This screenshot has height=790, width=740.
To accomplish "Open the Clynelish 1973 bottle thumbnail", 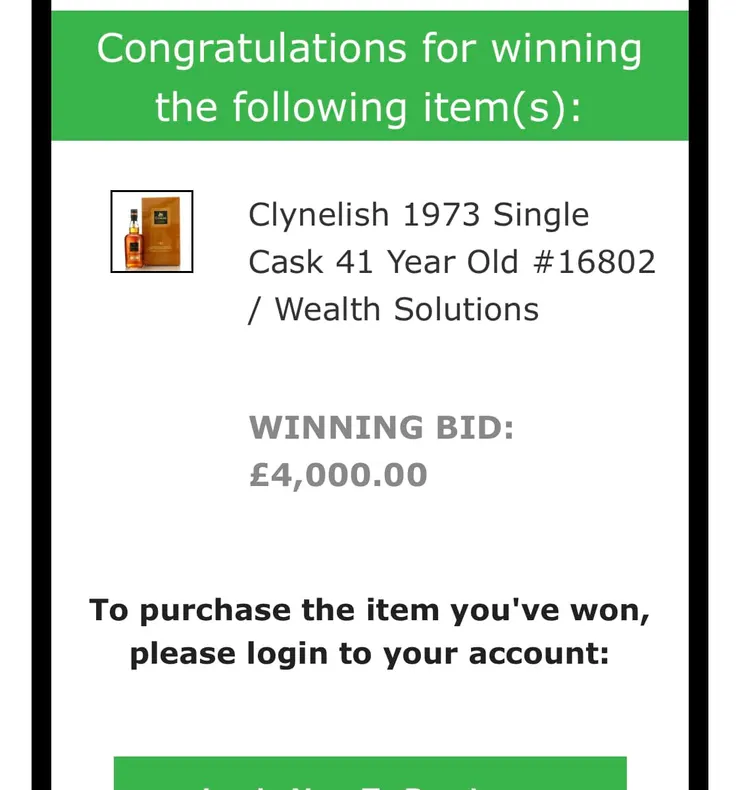I will click(x=151, y=231).
